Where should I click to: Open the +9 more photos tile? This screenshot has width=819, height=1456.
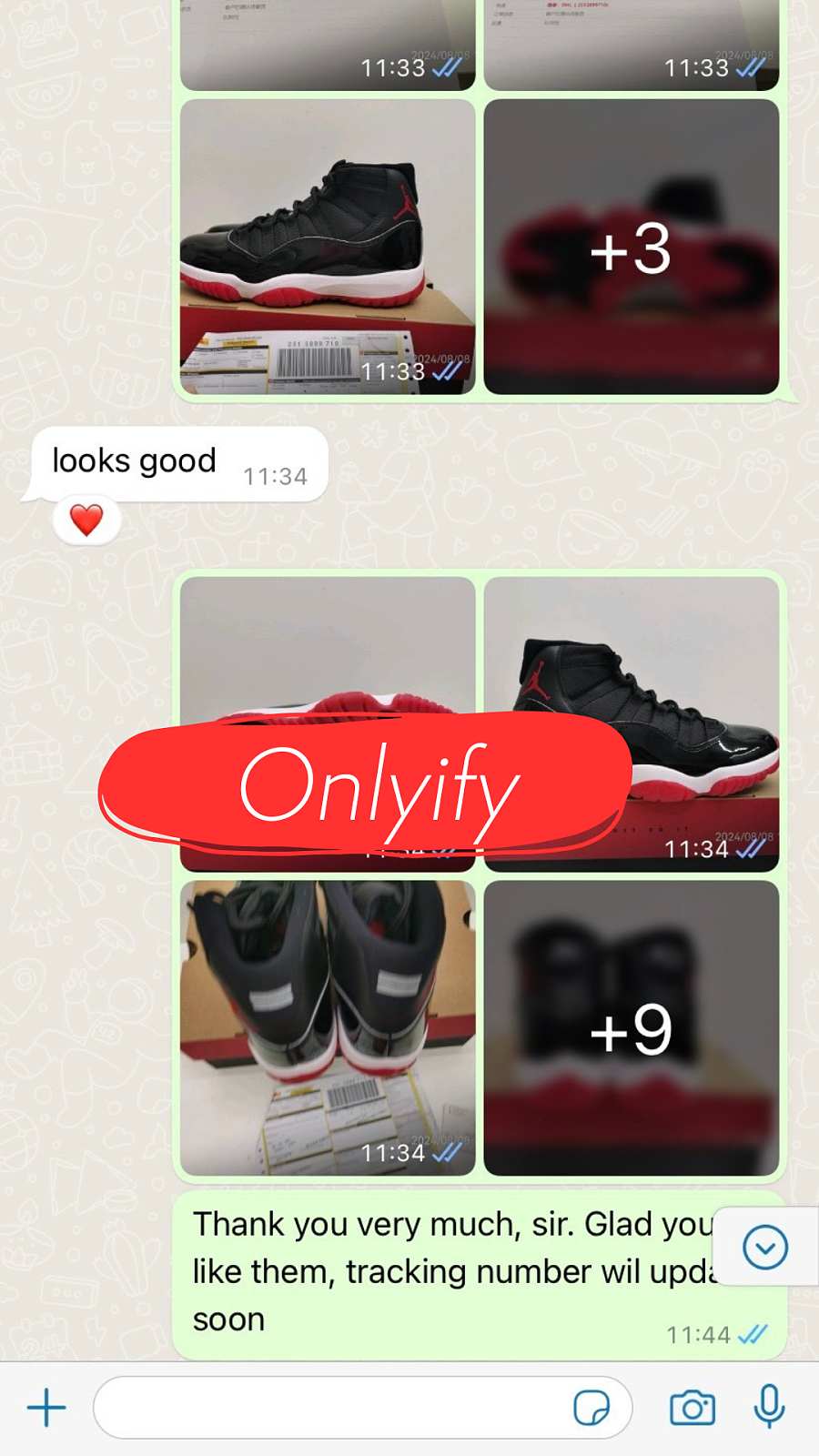pyautogui.click(x=632, y=1027)
